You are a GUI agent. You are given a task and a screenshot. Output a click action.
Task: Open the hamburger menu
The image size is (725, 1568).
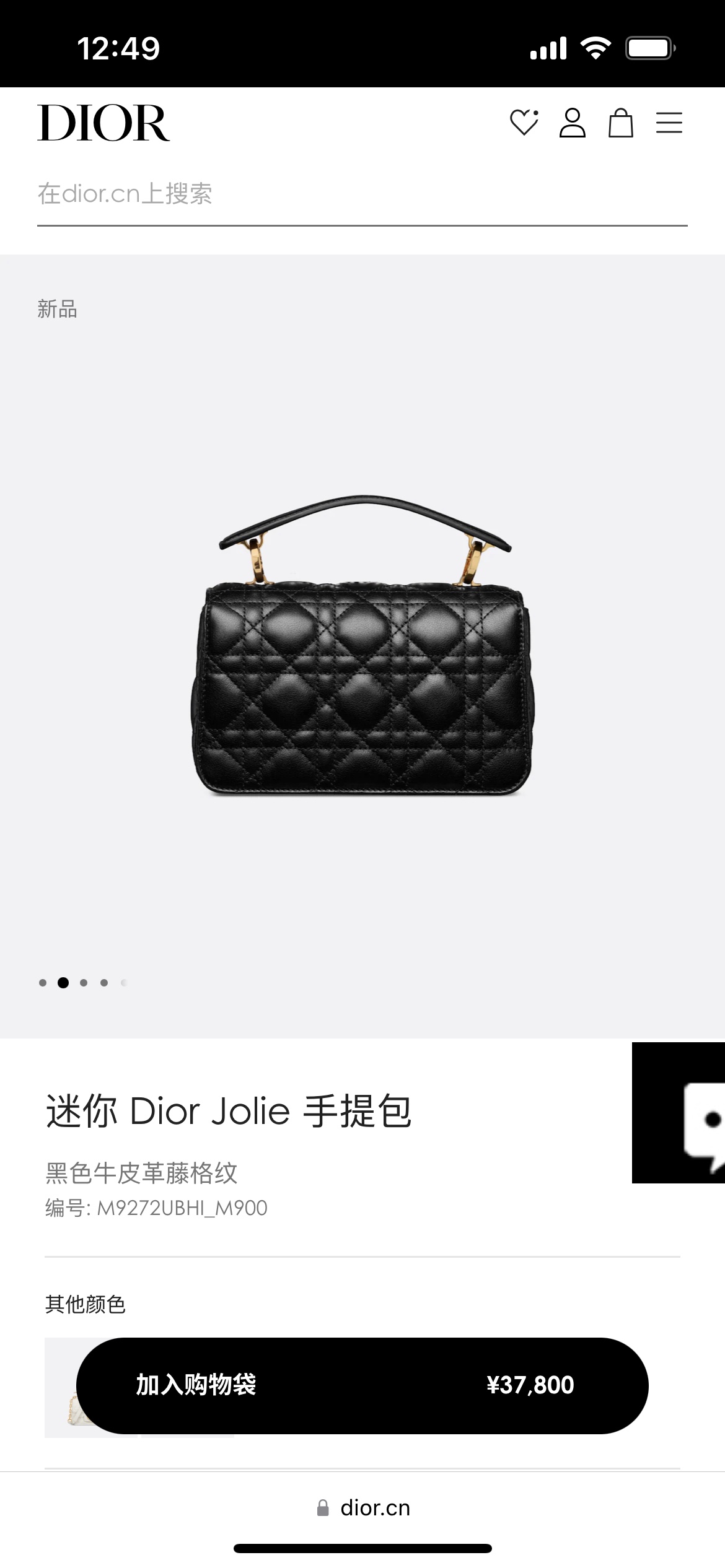click(x=669, y=123)
